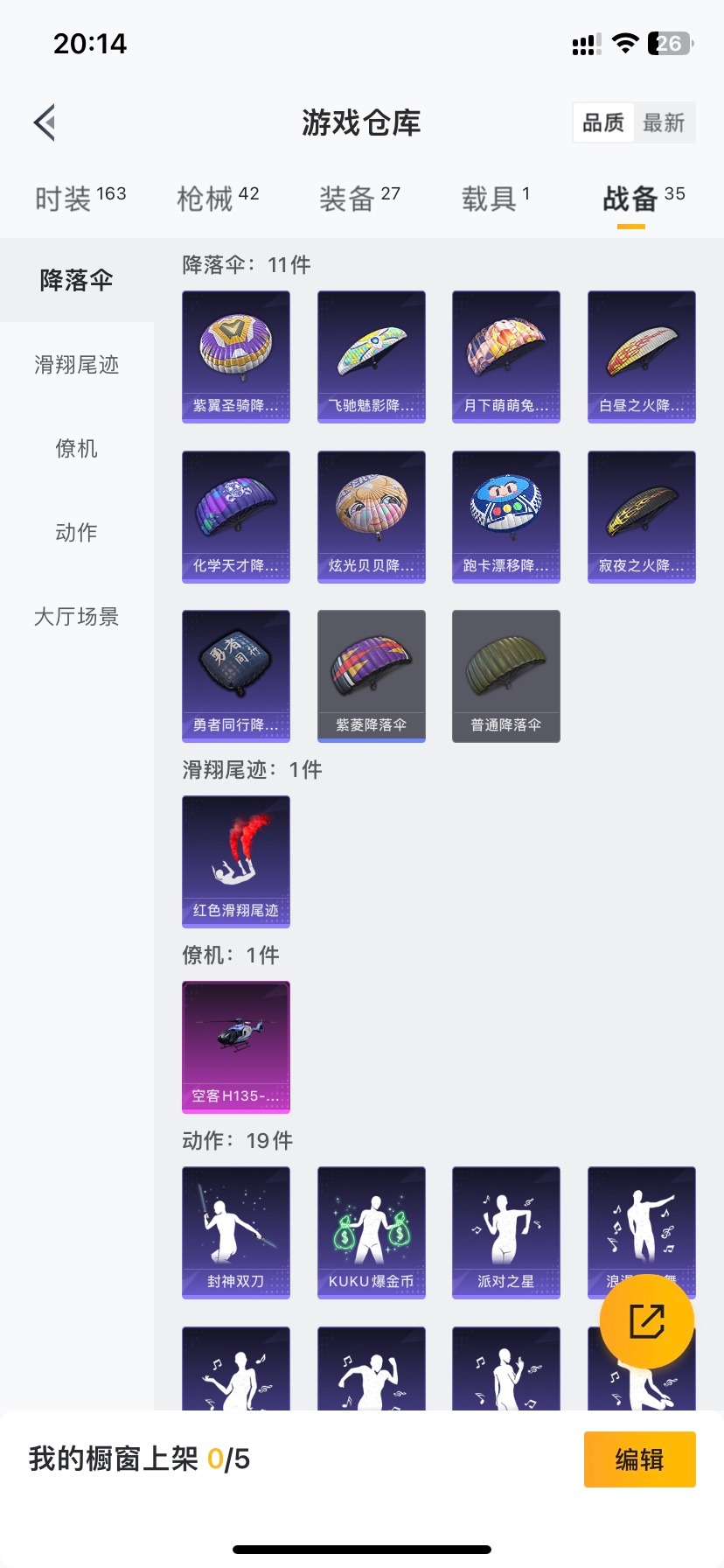The width and height of the screenshot is (724, 1568).
Task: Open the 紫翼圣骑 parachute item
Action: pos(236,357)
